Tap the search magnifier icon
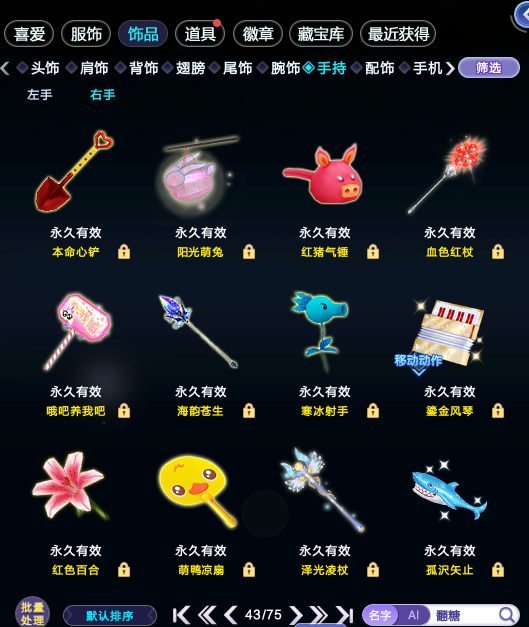Viewport: 529px width, 627px height. click(507, 615)
